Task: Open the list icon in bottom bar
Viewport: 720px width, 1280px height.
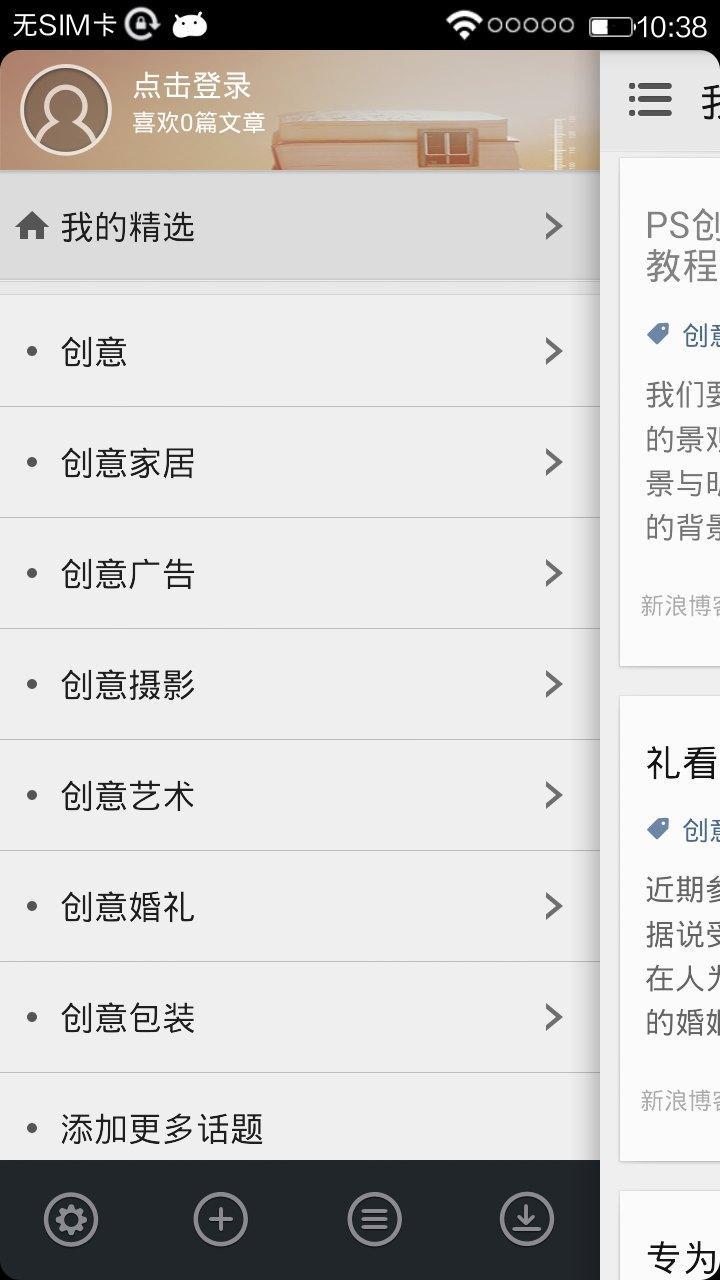Action: tap(375, 1219)
